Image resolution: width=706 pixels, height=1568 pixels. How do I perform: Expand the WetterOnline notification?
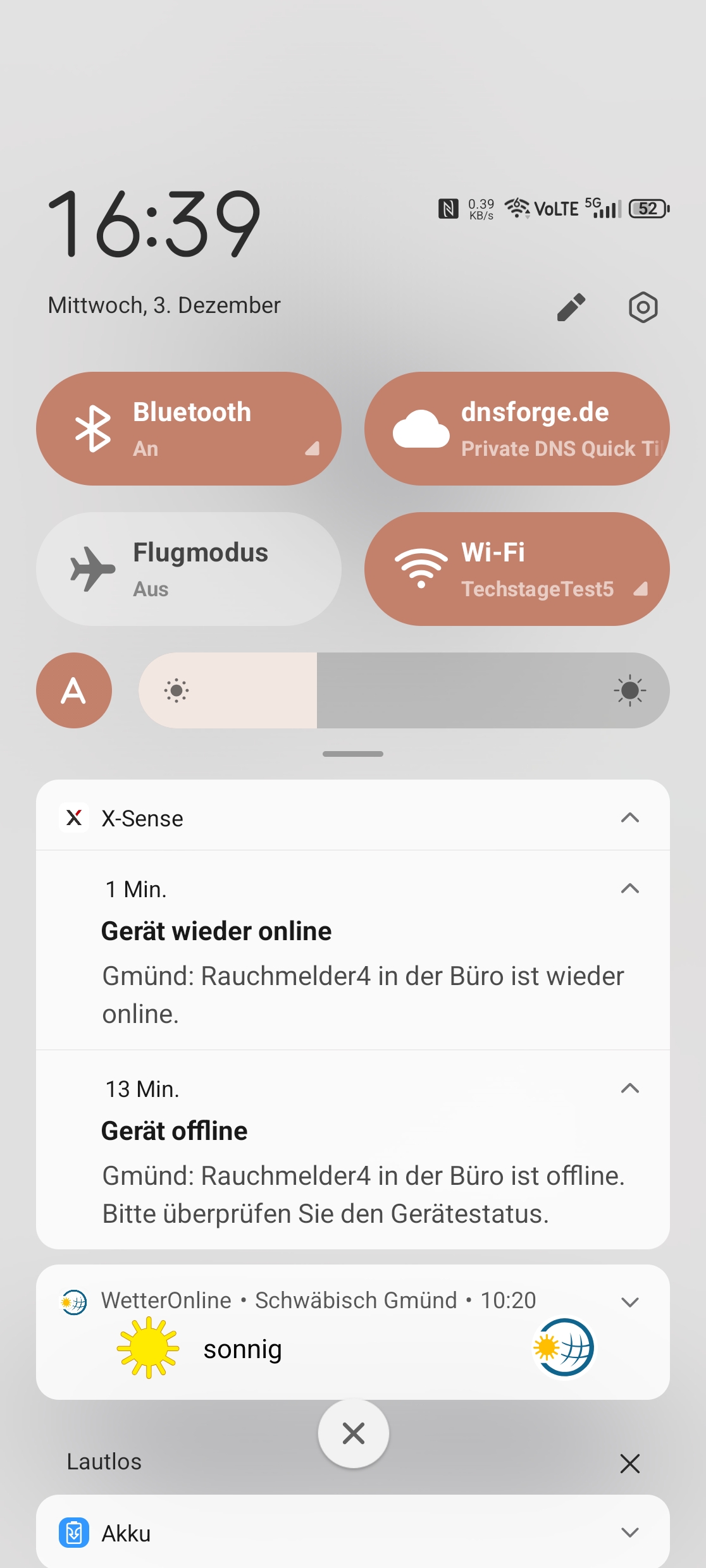tap(629, 1301)
